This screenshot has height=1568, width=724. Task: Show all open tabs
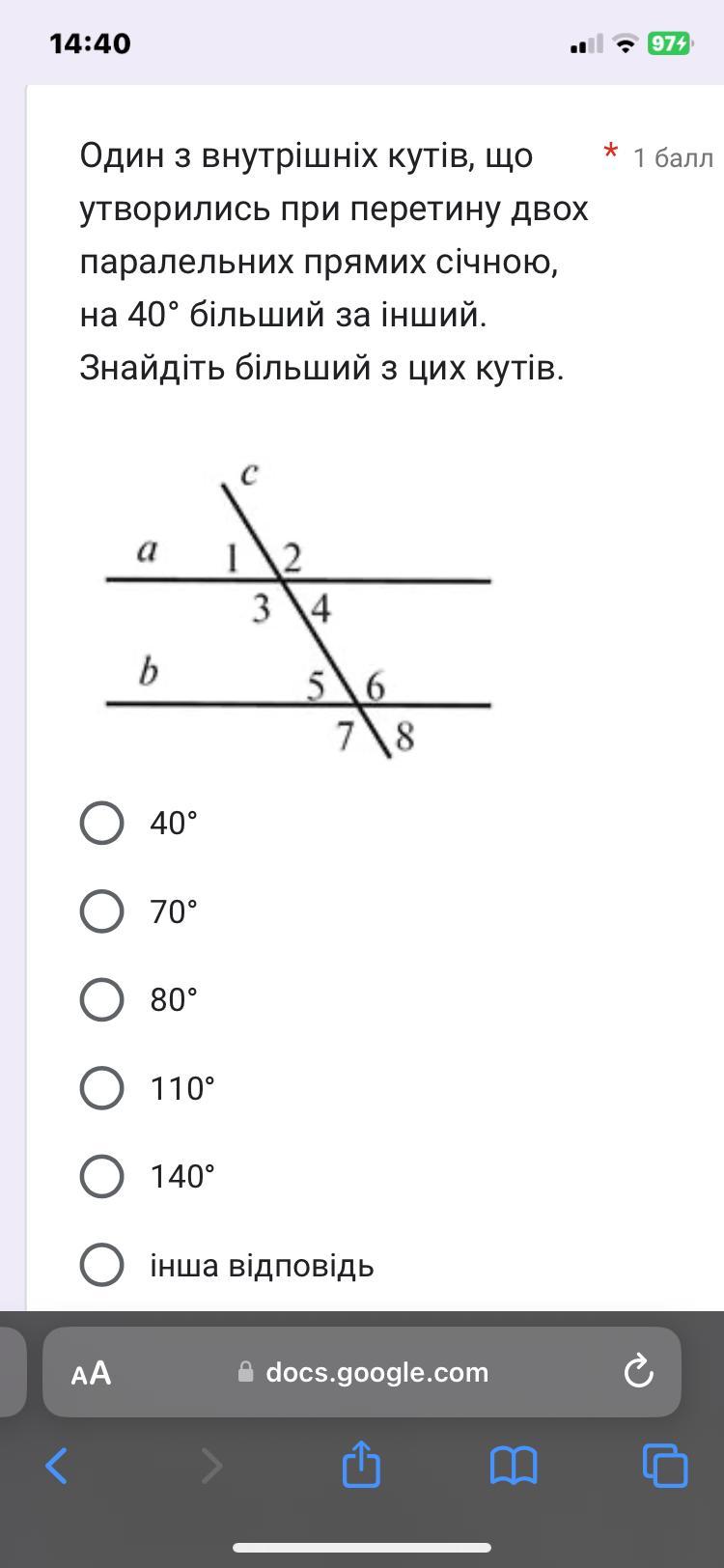coord(665,1466)
